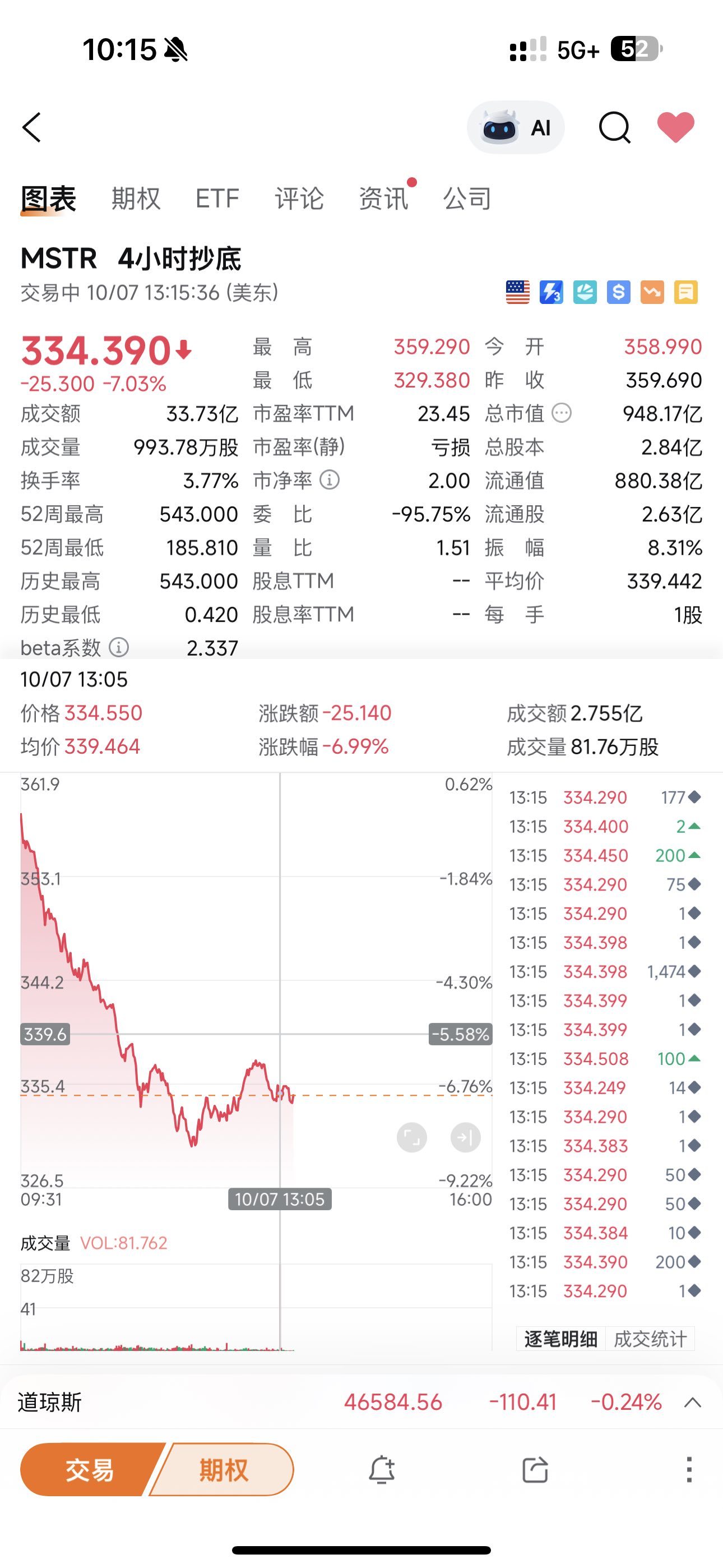Jump chart to latest point

click(x=466, y=1137)
